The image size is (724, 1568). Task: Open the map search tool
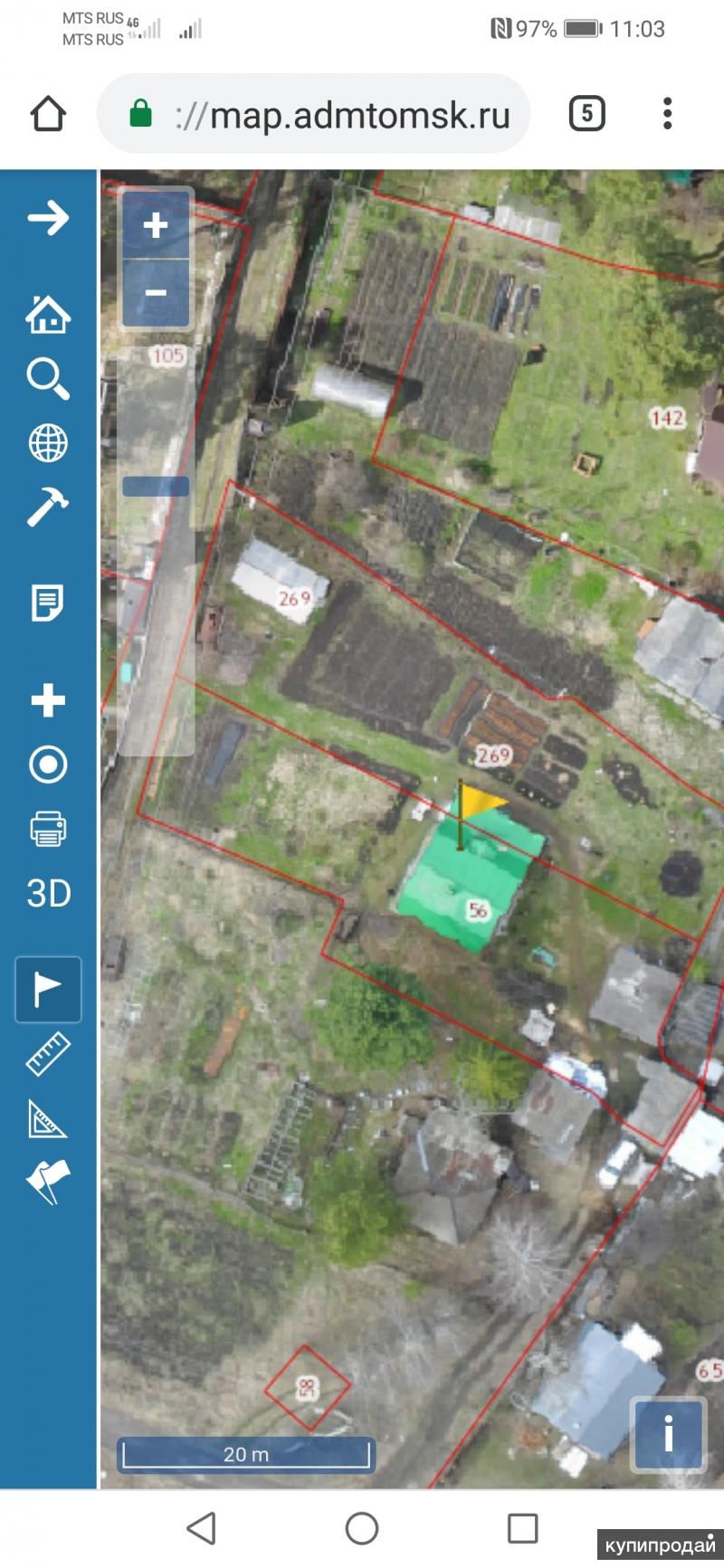(48, 378)
